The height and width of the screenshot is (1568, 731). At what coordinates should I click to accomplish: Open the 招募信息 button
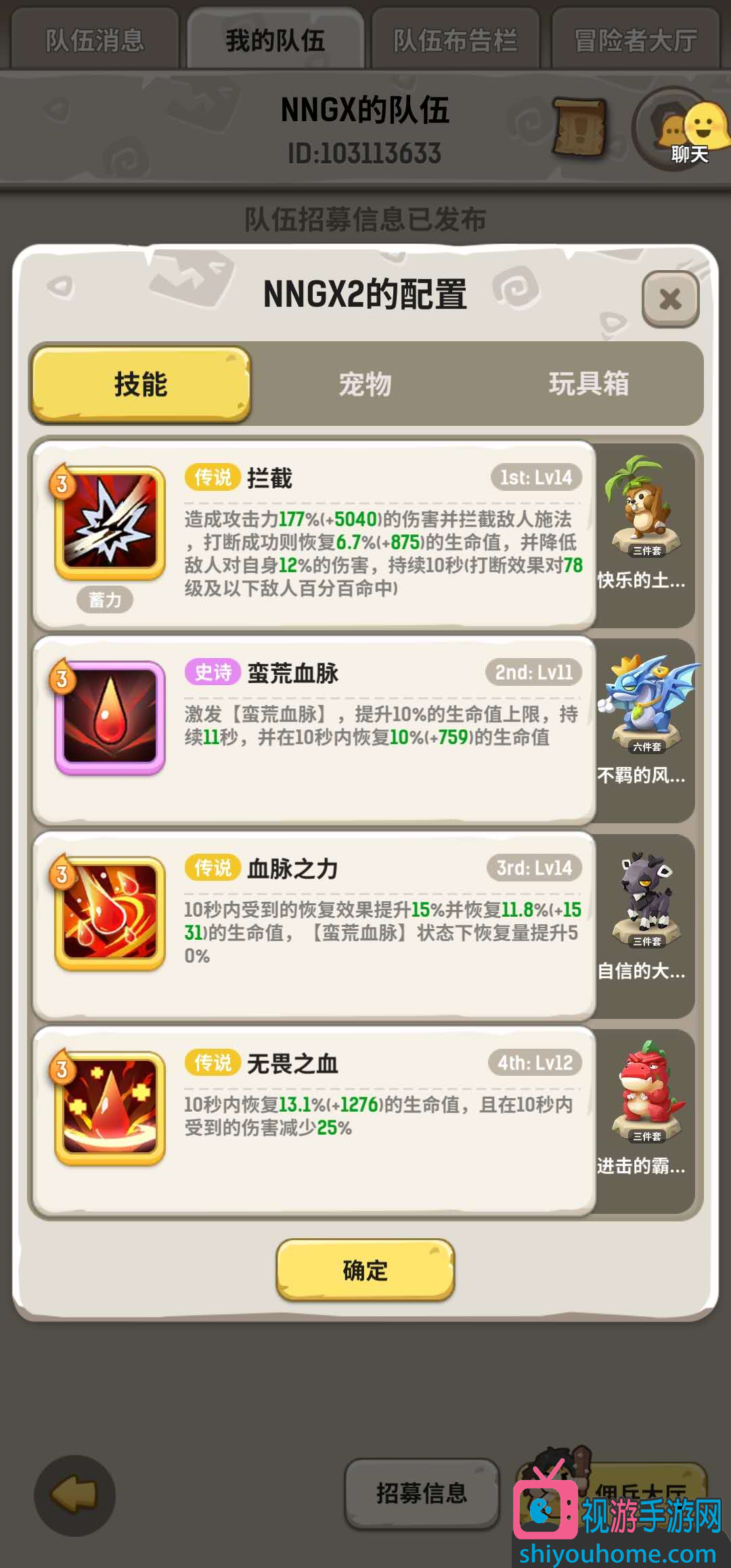coord(422,1493)
